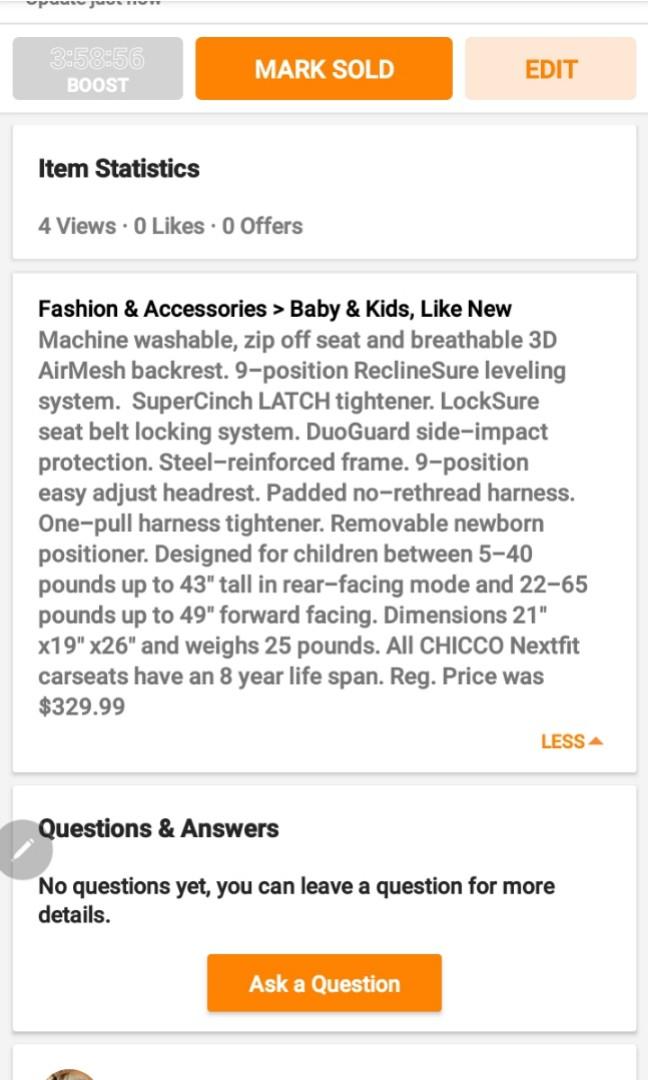
Task: Tap the floating pencil edit icon
Action: (x=24, y=849)
